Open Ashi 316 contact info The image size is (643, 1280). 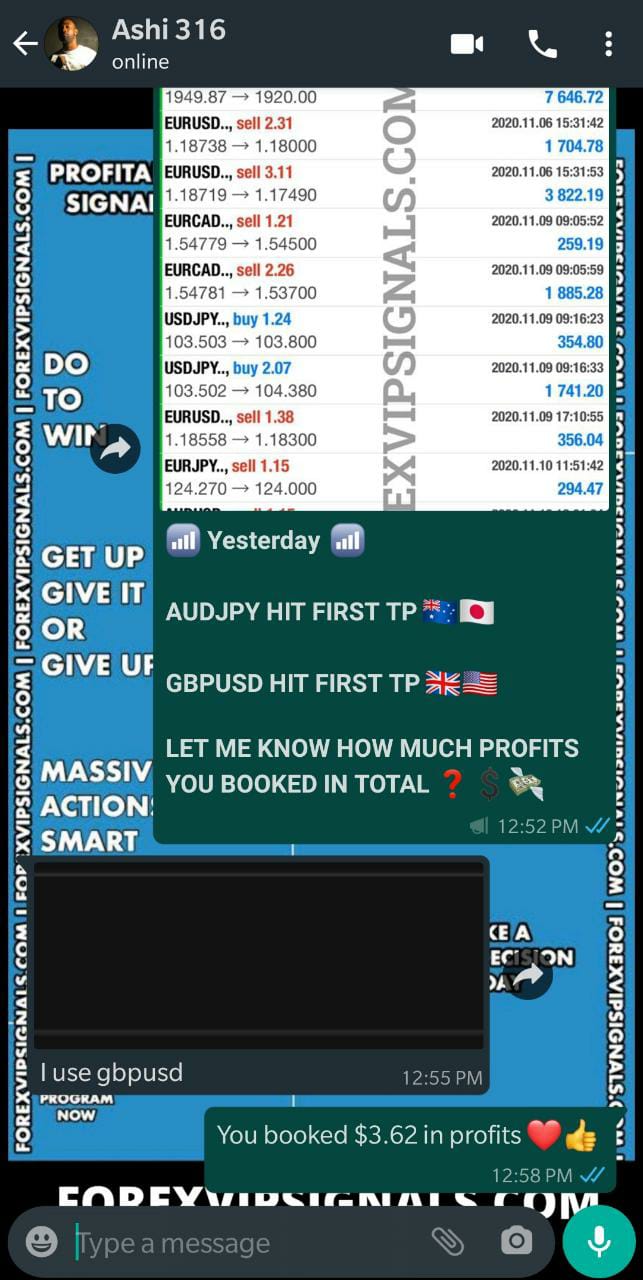168,44
